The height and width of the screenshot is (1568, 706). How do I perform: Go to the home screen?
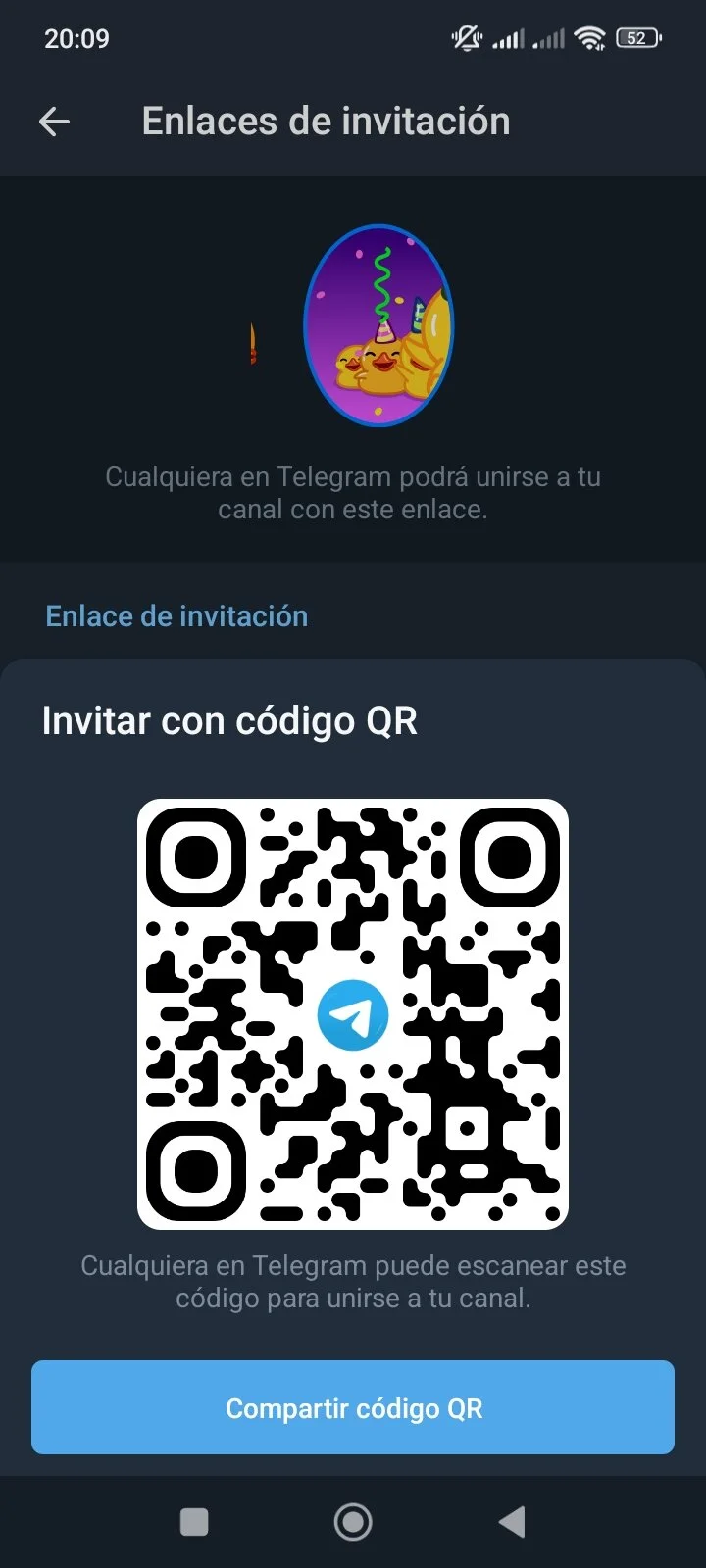[353, 1522]
